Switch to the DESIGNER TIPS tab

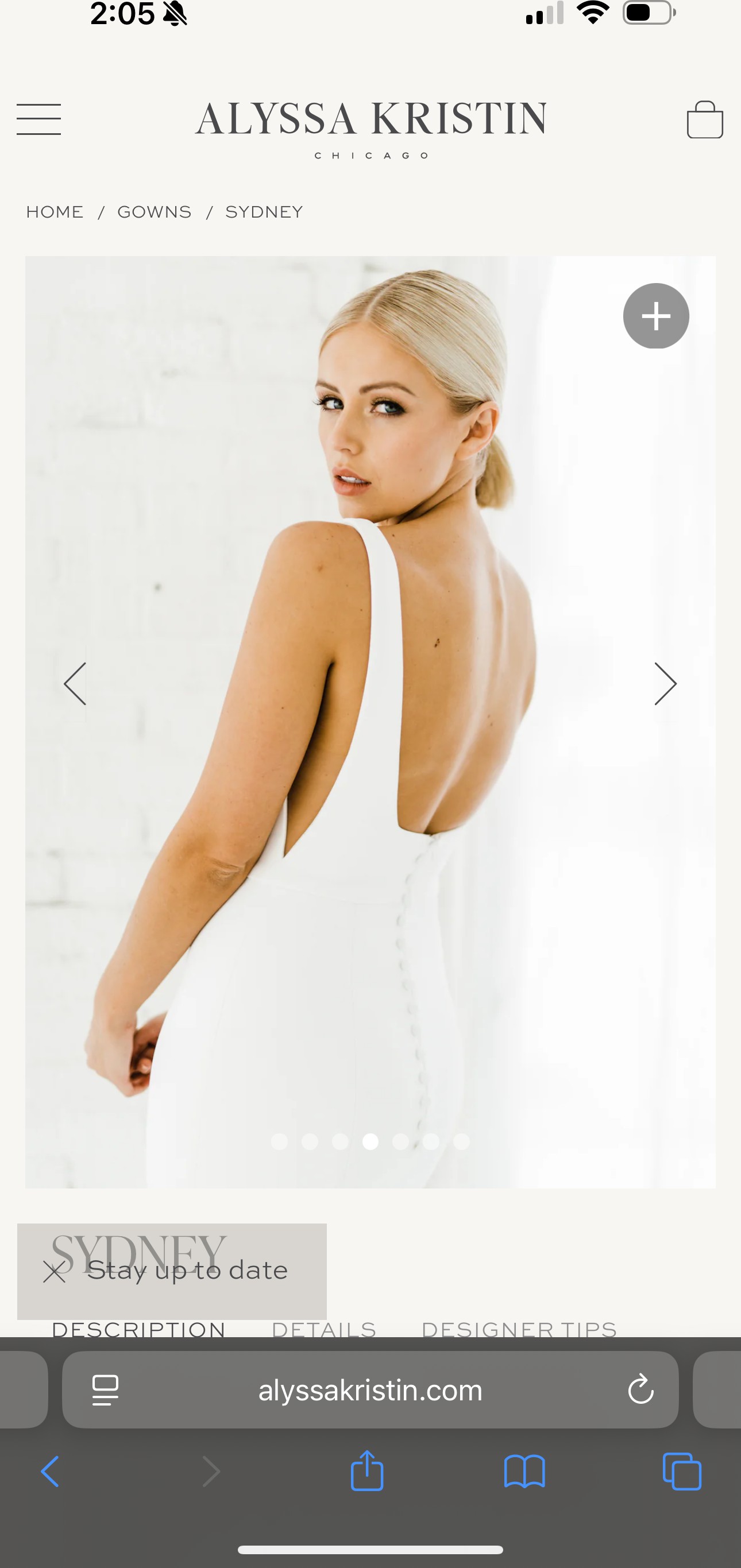(519, 1329)
